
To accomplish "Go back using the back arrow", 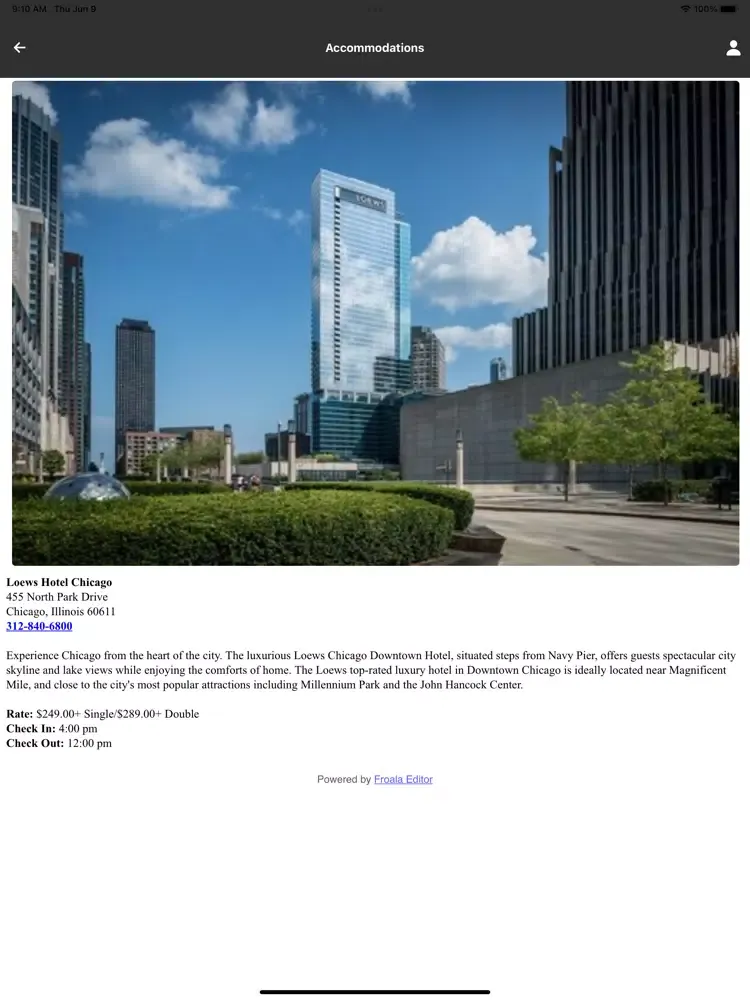I will (19, 48).
